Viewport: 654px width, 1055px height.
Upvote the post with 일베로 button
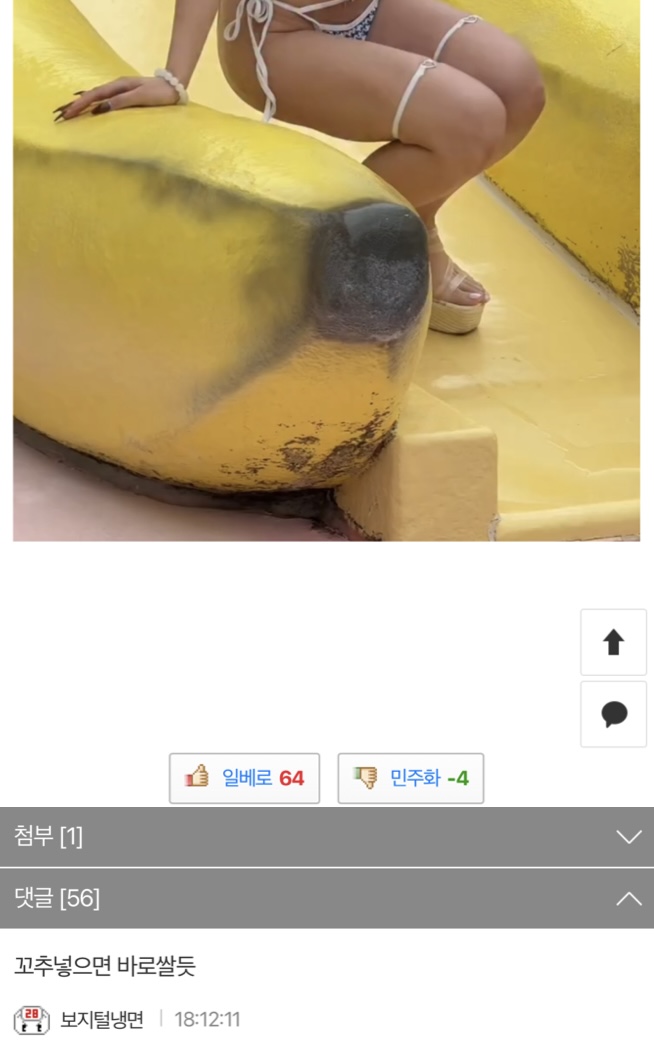coord(245,778)
